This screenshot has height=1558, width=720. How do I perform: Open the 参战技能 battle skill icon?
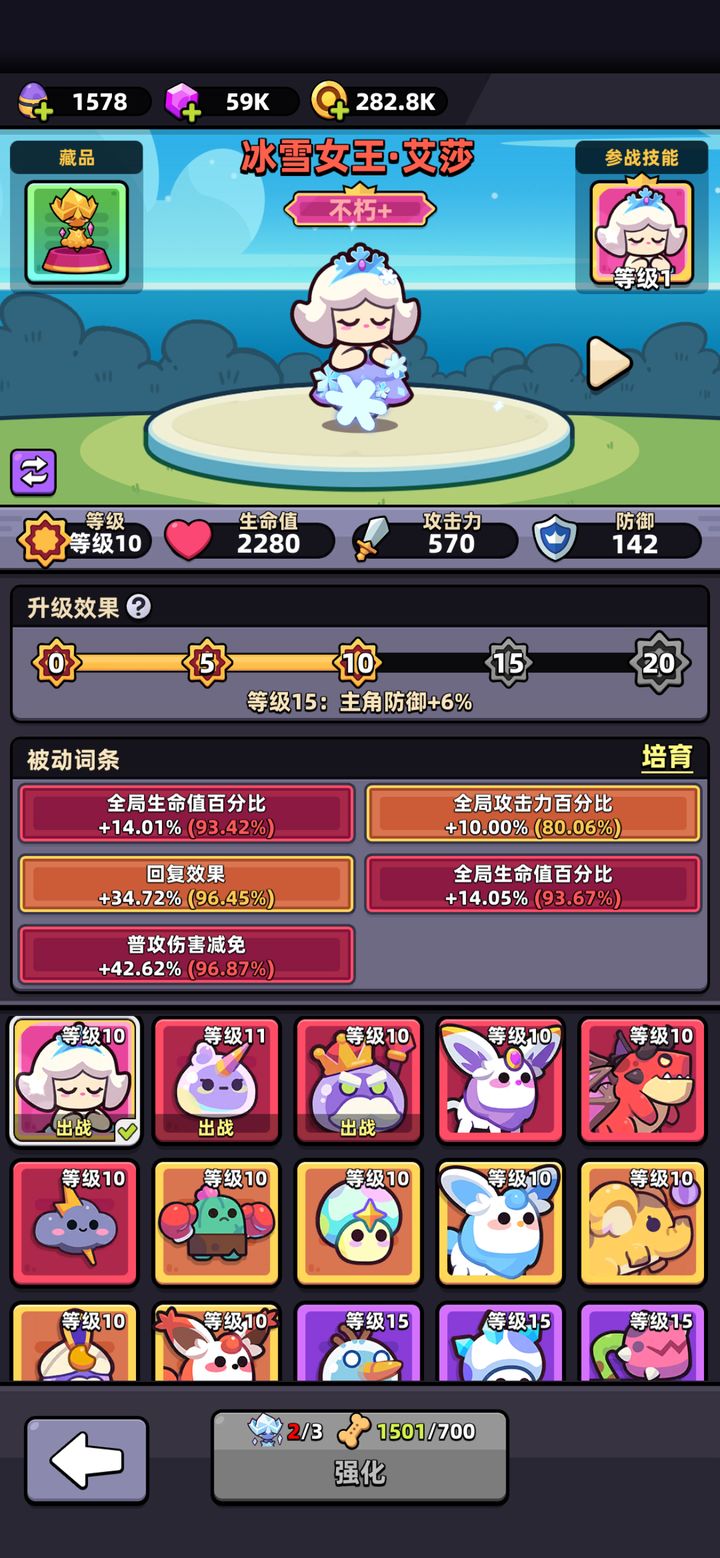pyautogui.click(x=641, y=232)
